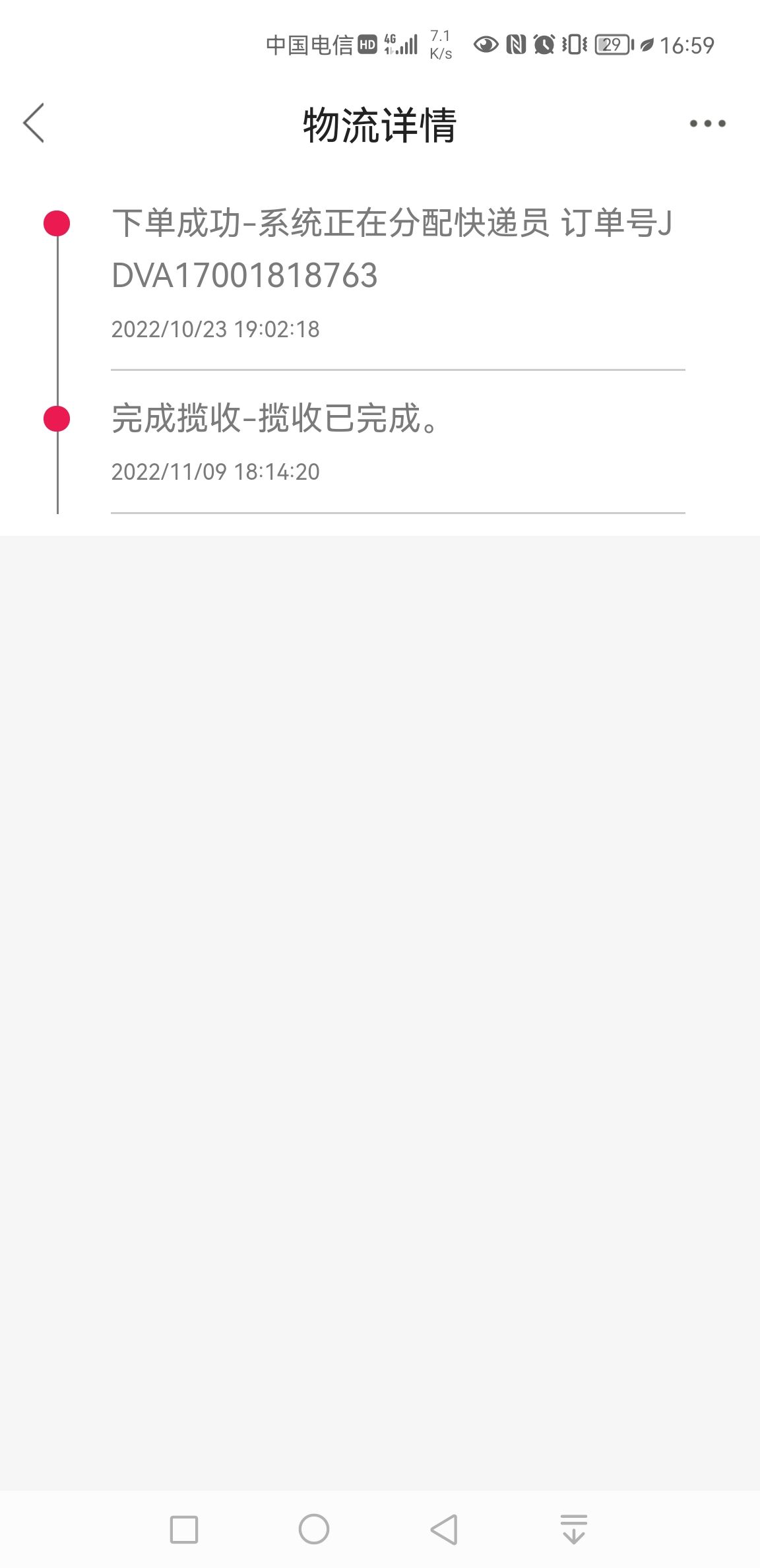
Task: Open recent apps with the square button
Action: pyautogui.click(x=184, y=1530)
